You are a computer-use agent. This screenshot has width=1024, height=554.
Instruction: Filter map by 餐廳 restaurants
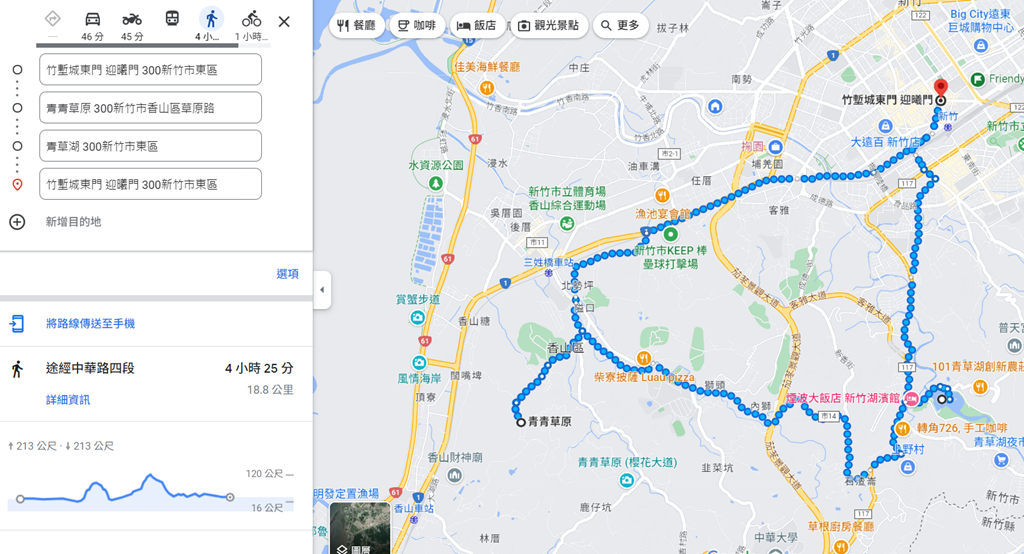click(357, 26)
